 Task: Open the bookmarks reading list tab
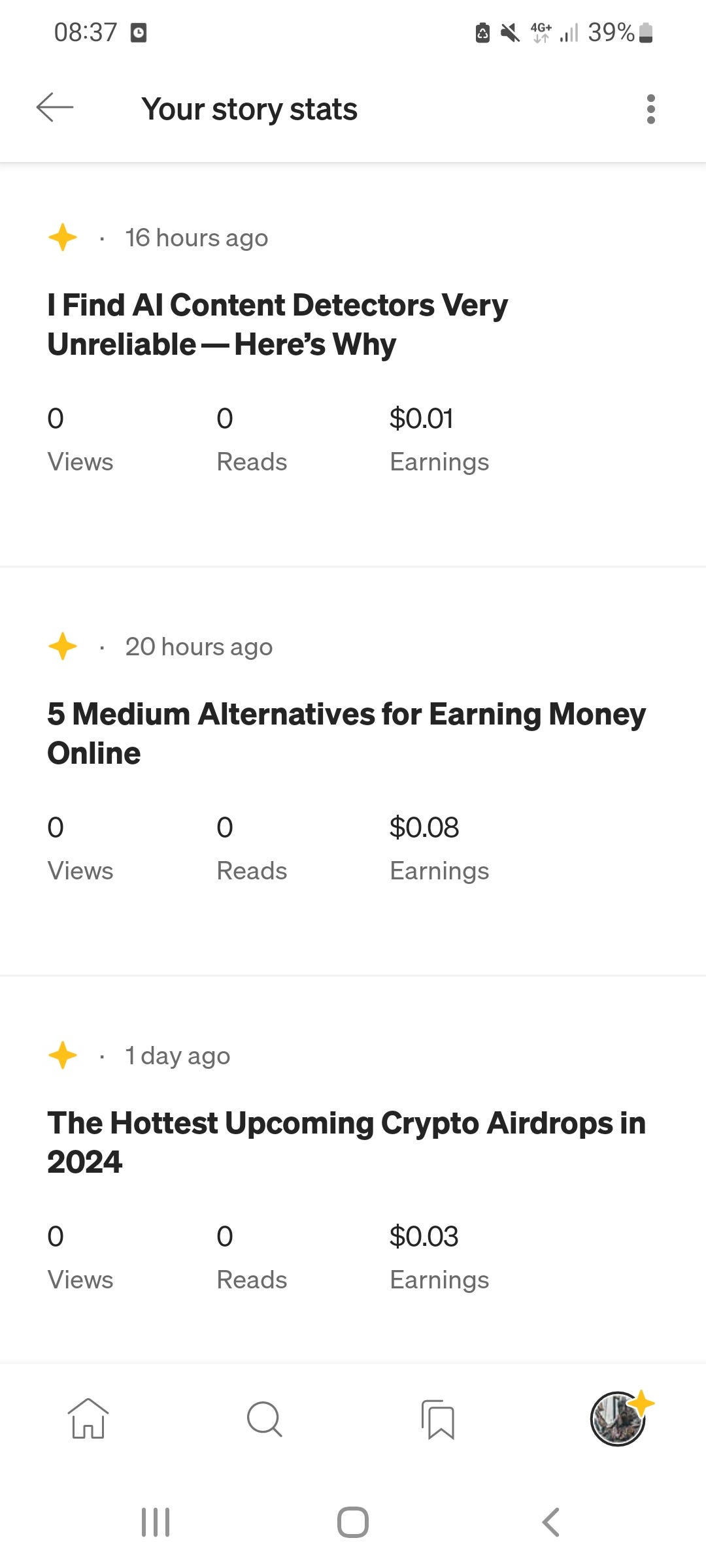click(x=438, y=1419)
